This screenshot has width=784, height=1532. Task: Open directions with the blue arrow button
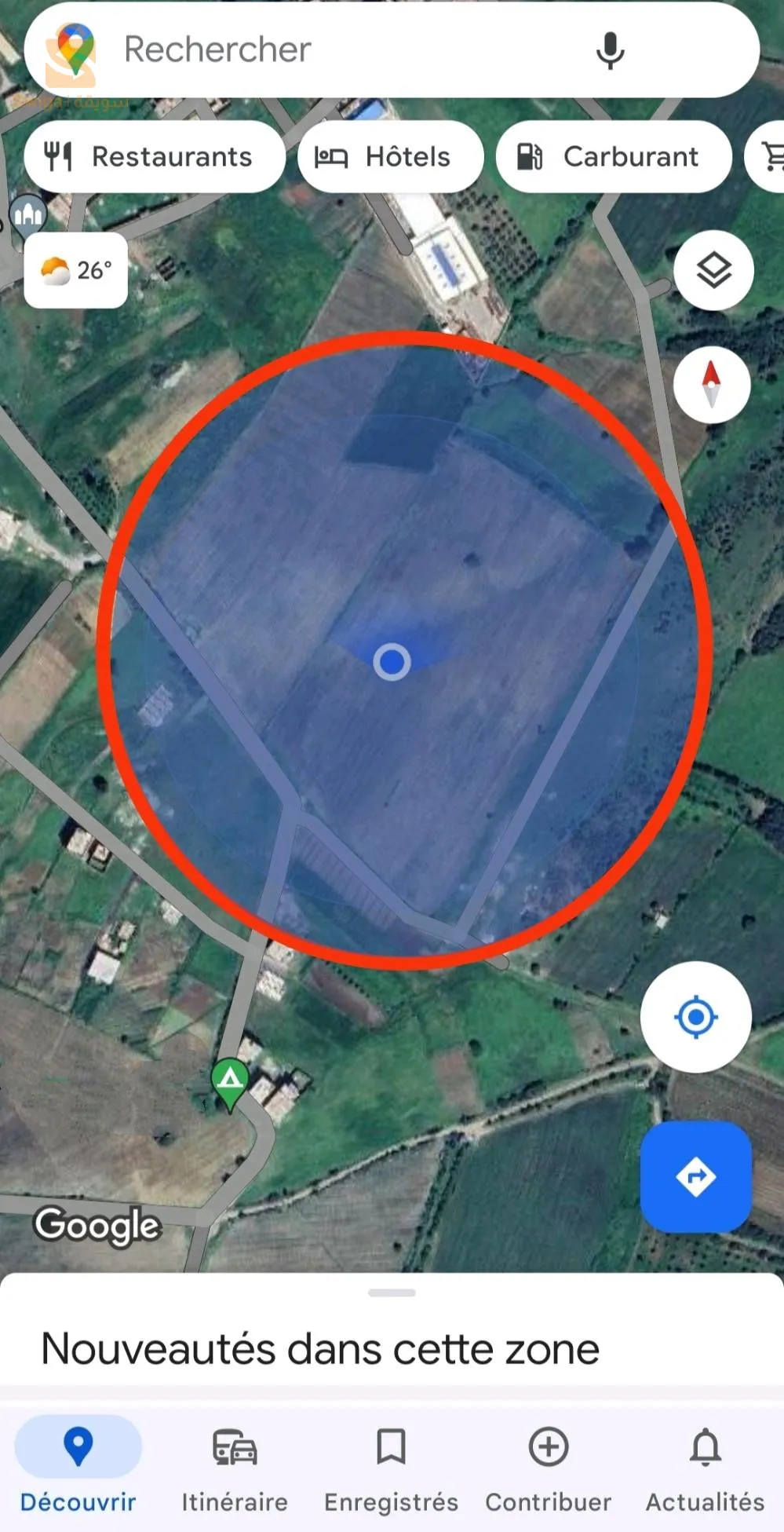tap(695, 1176)
